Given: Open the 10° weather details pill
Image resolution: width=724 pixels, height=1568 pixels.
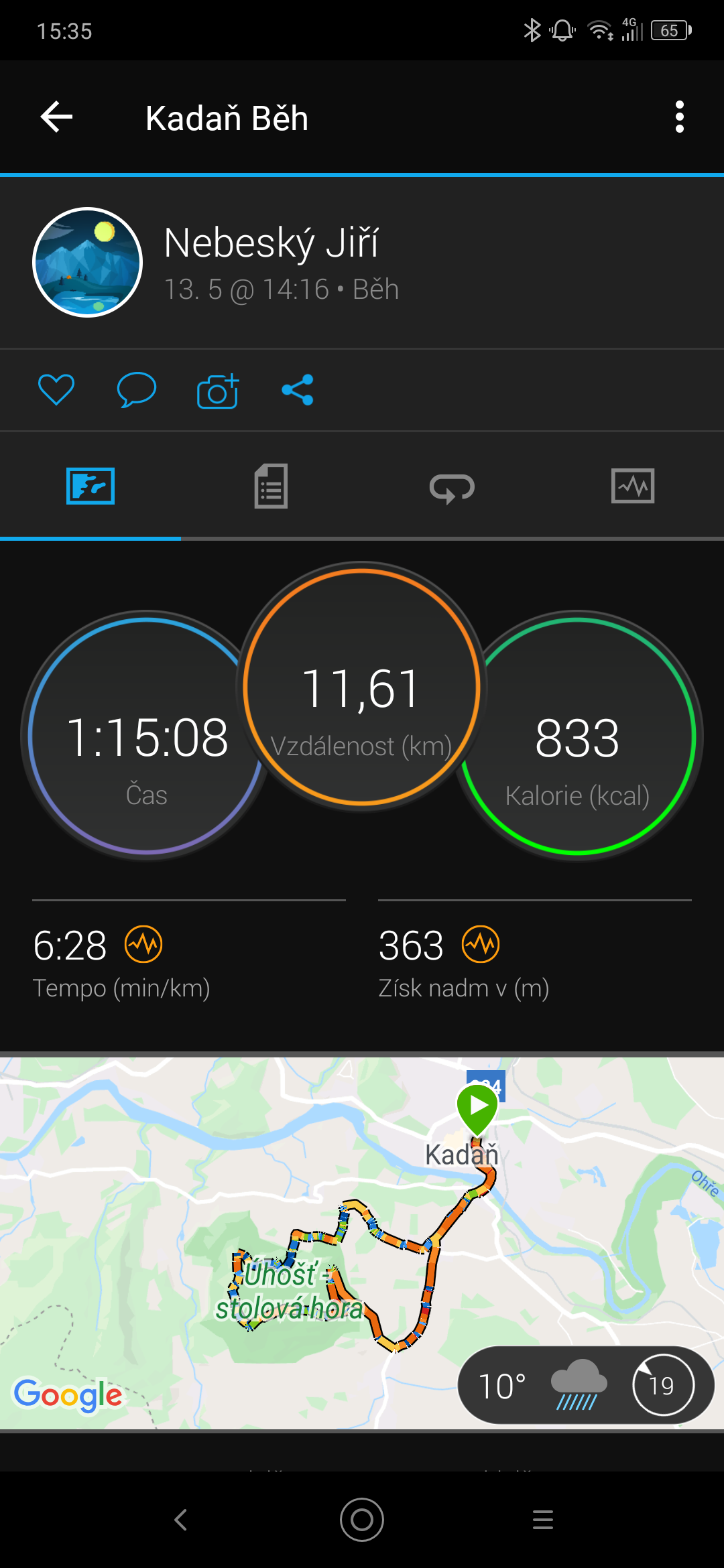Looking at the screenshot, I should click(x=586, y=1385).
